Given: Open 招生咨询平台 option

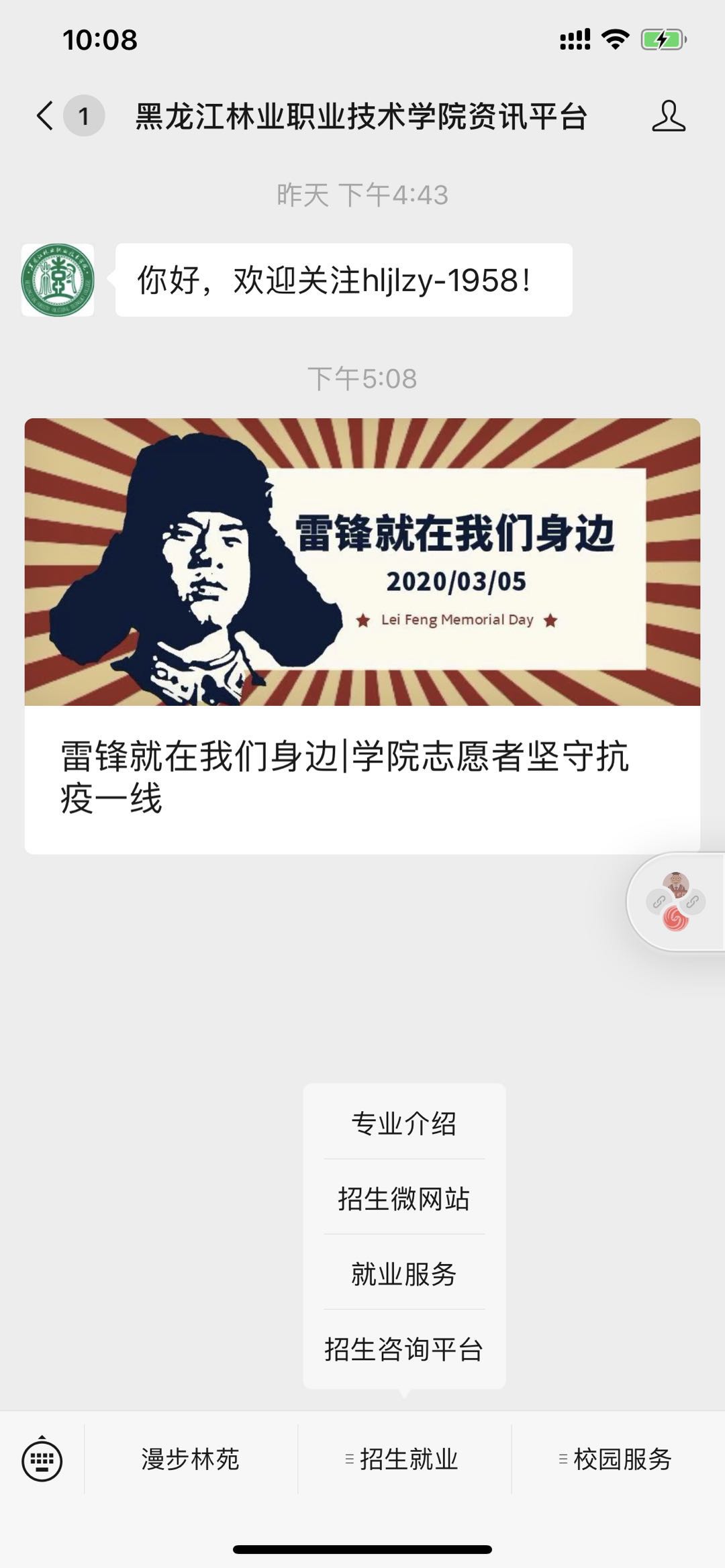Looking at the screenshot, I should (404, 1349).
